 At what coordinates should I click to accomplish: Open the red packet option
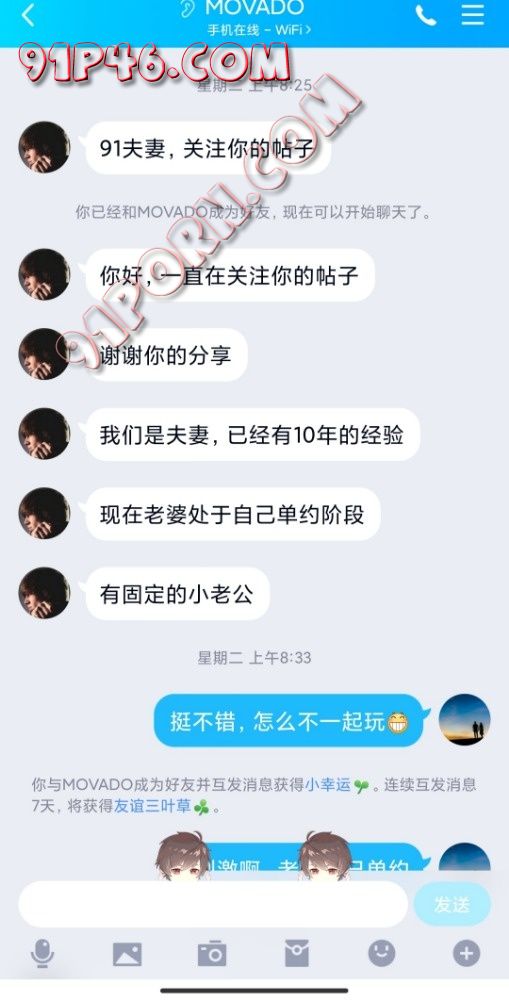click(297, 954)
